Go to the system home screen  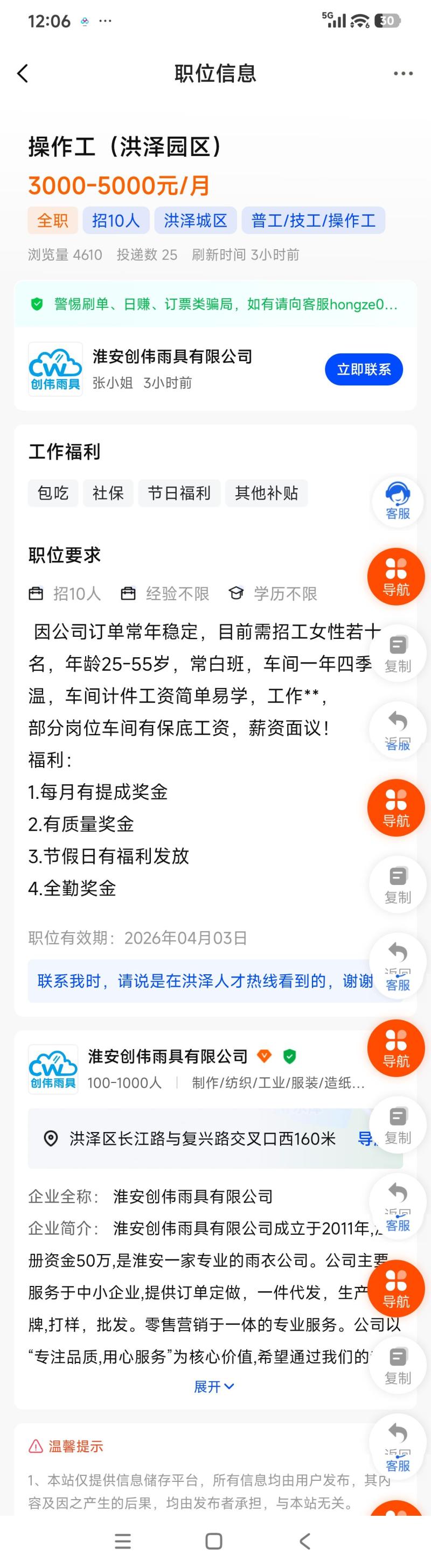click(214, 1541)
